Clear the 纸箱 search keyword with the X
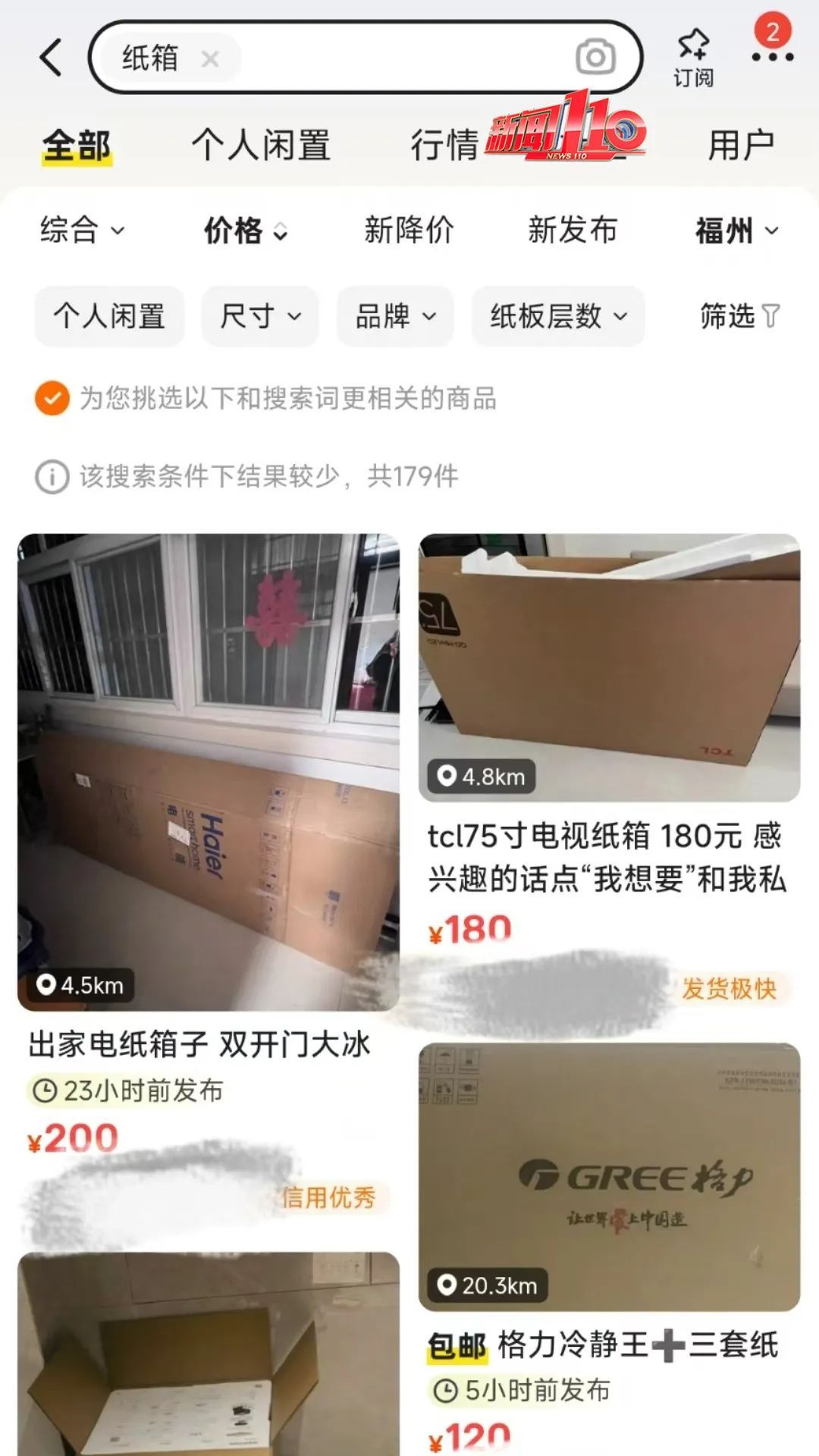Viewport: 819px width, 1456px height. point(210,59)
